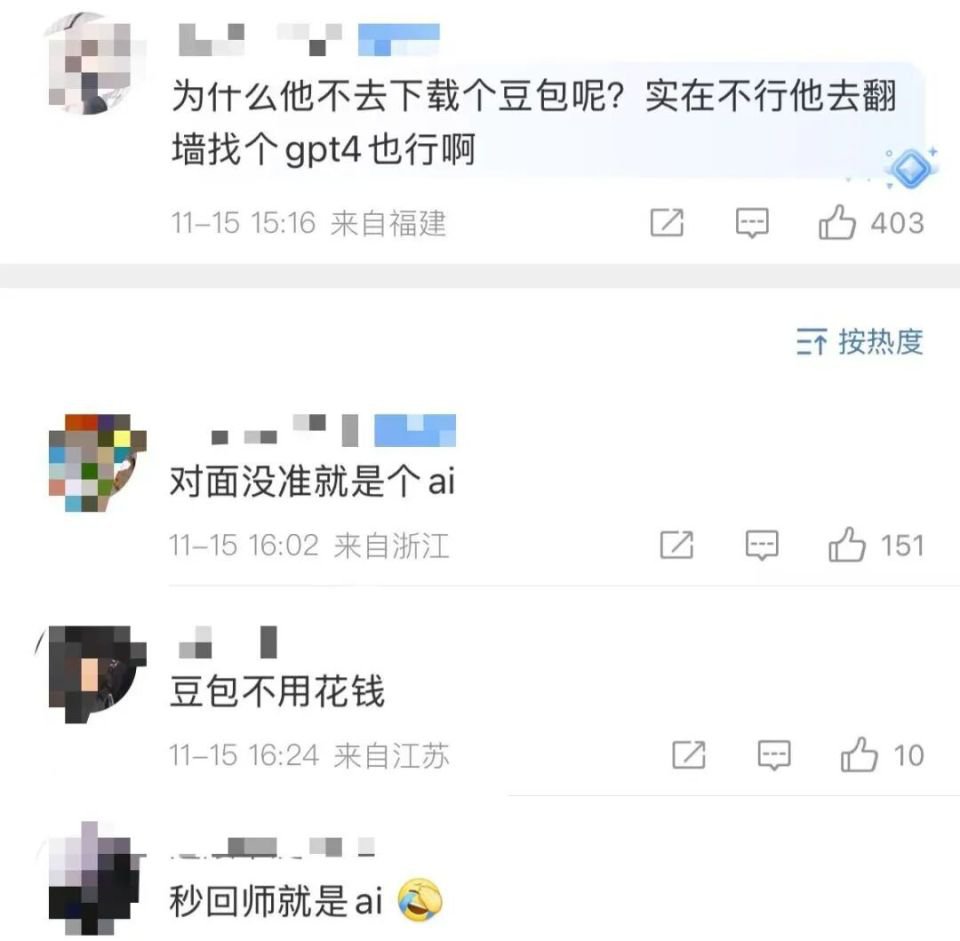Image resolution: width=960 pixels, height=941 pixels.
Task: Reply to the comment 对面没准就是个ai
Action: [x=762, y=546]
